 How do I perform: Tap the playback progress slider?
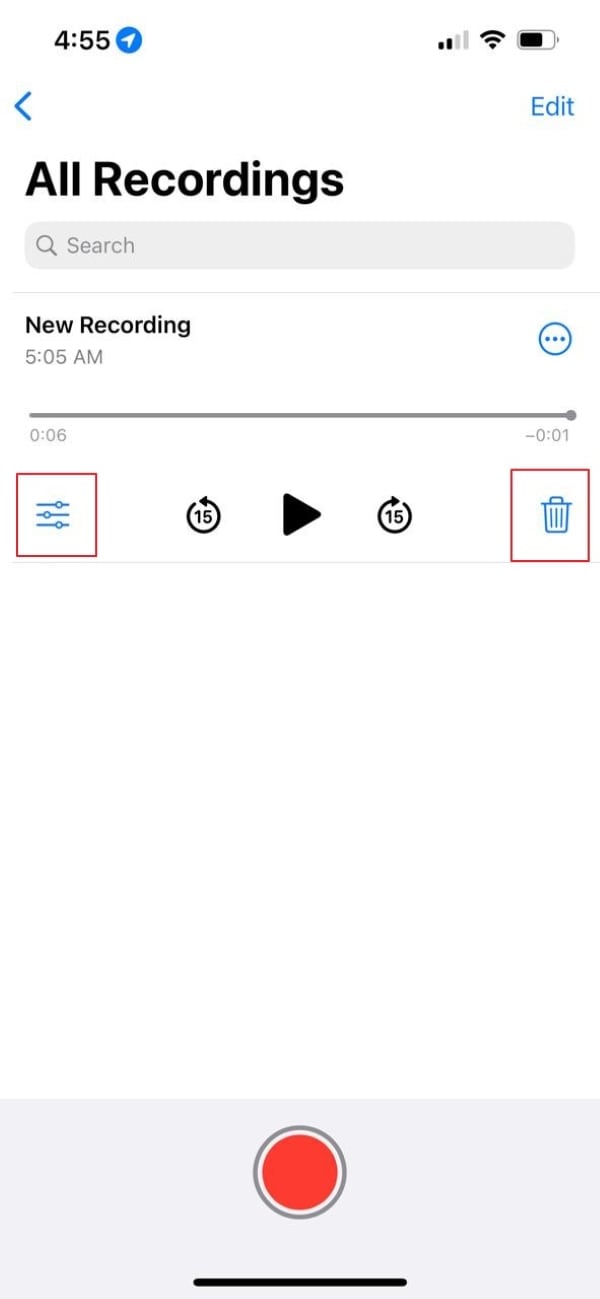pos(299,415)
